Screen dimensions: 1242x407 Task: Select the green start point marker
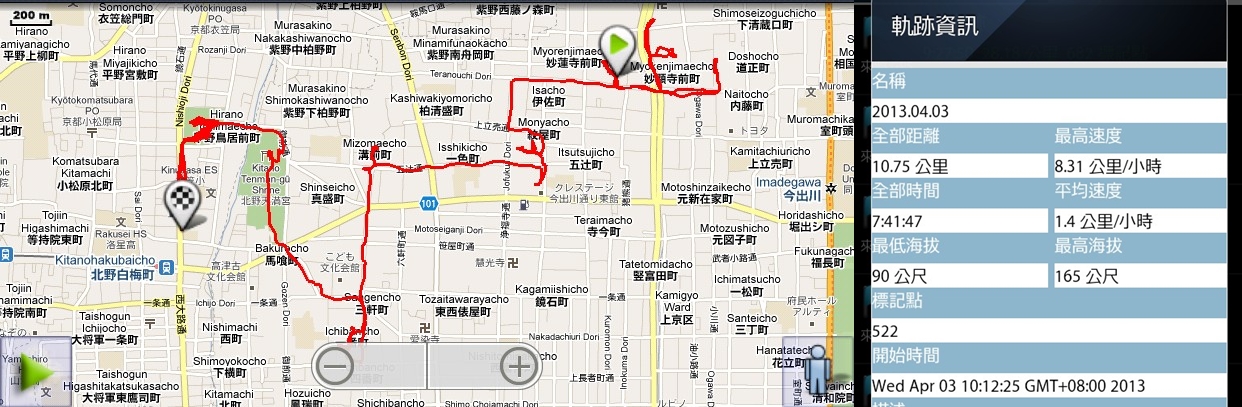click(618, 47)
